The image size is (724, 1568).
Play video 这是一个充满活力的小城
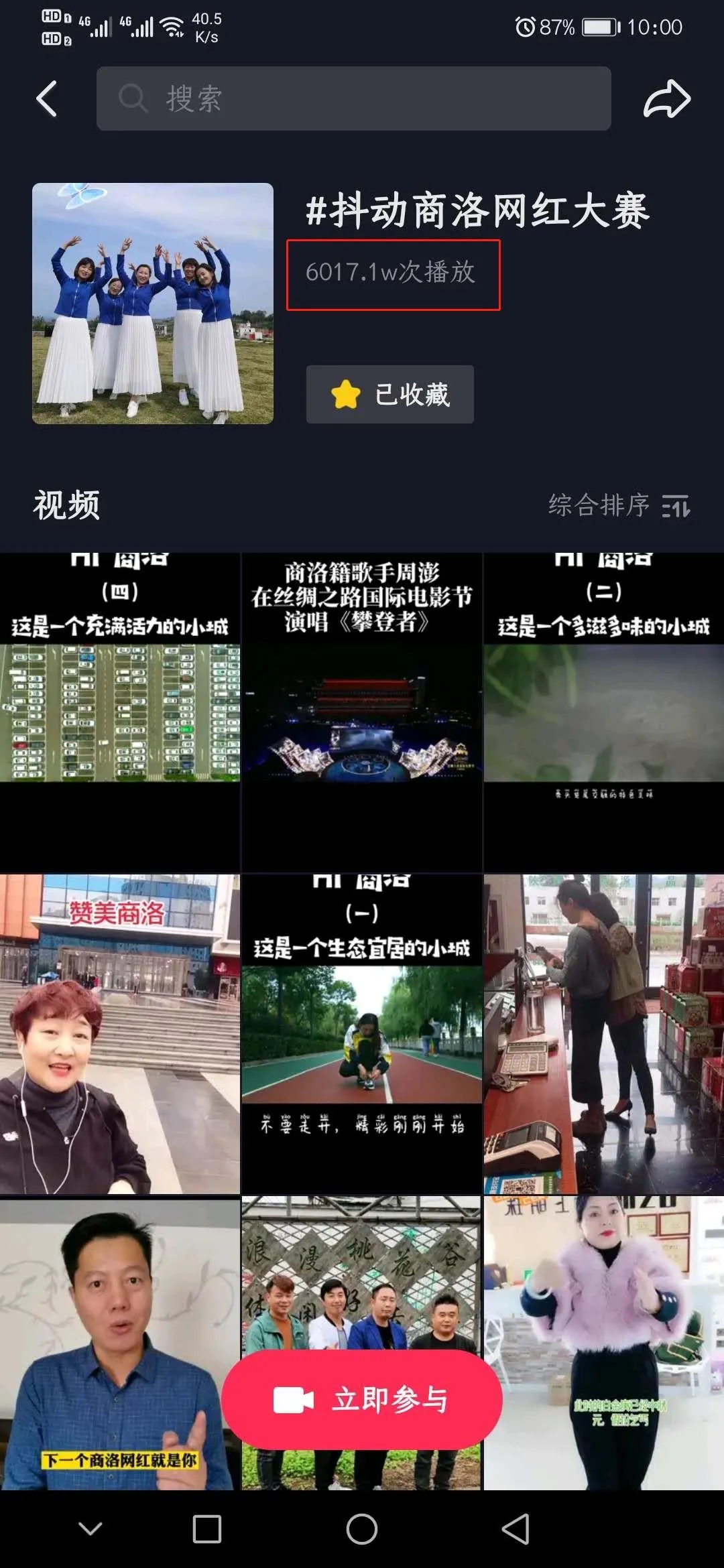[120, 712]
